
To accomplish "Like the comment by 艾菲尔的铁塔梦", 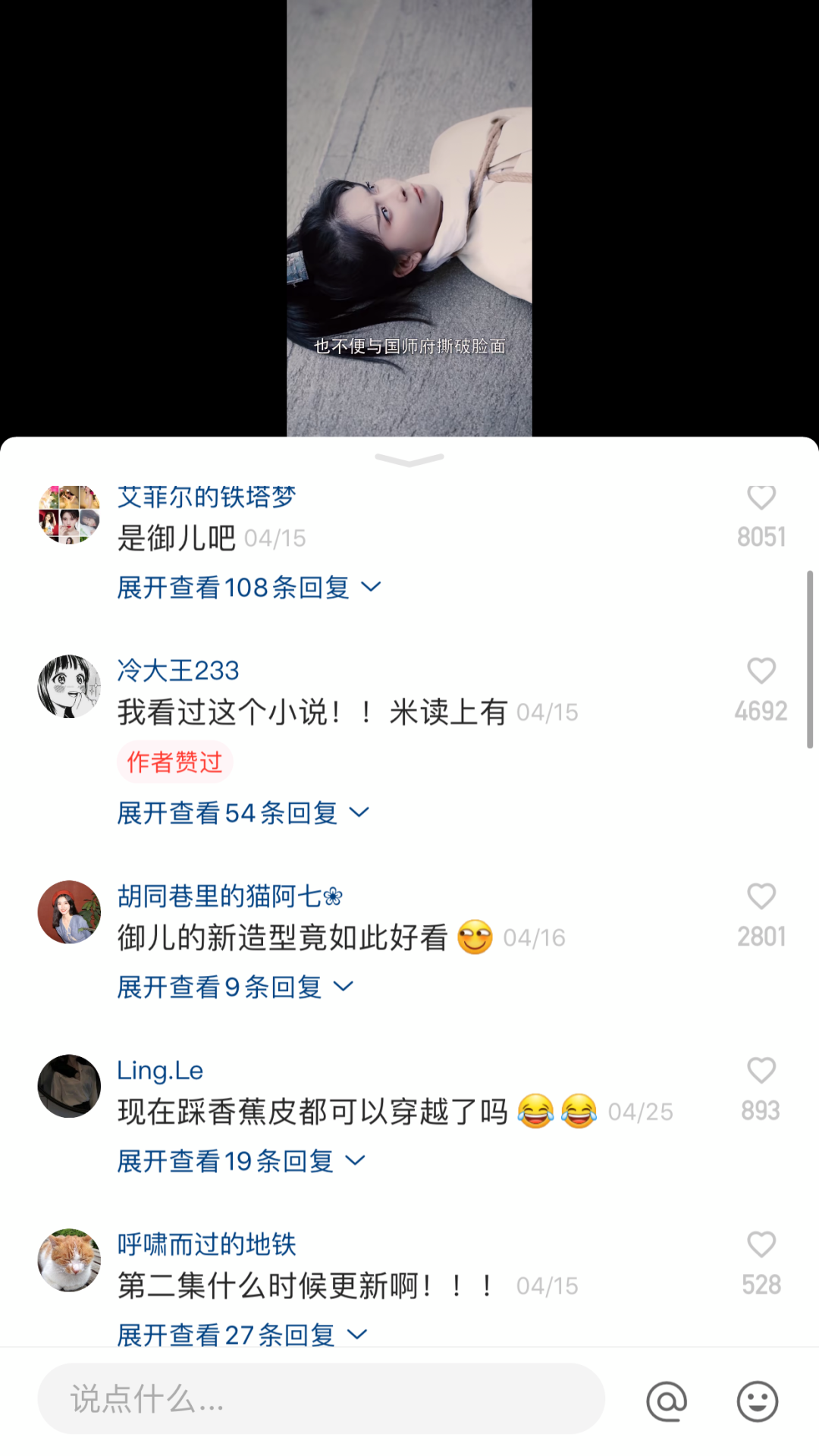I will click(x=761, y=498).
